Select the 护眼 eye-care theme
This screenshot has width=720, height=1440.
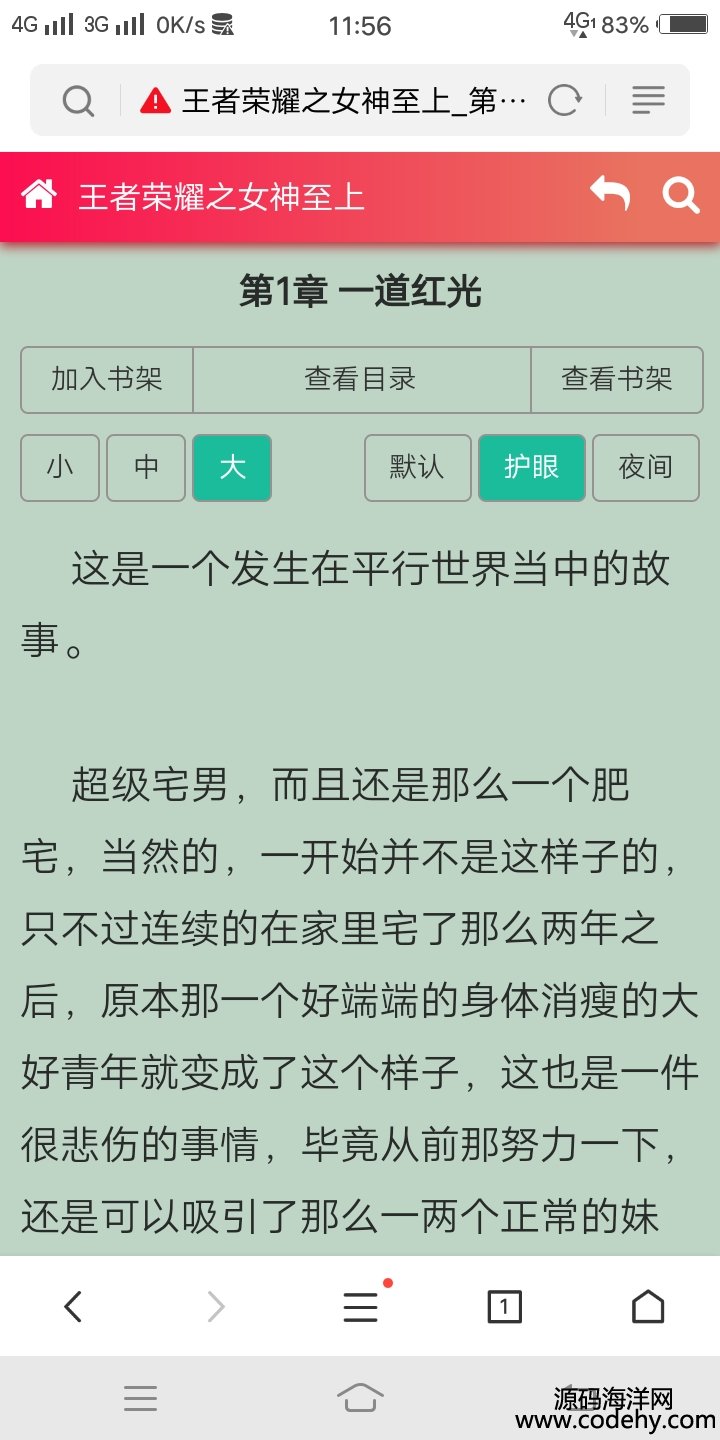coord(531,467)
